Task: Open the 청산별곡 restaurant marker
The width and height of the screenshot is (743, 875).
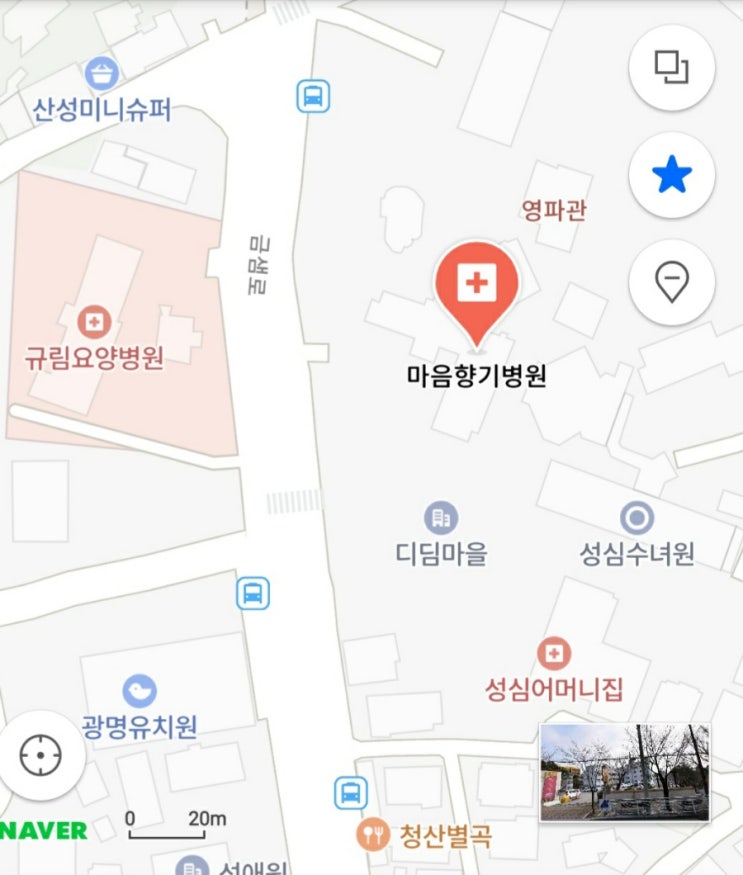Action: [373, 834]
